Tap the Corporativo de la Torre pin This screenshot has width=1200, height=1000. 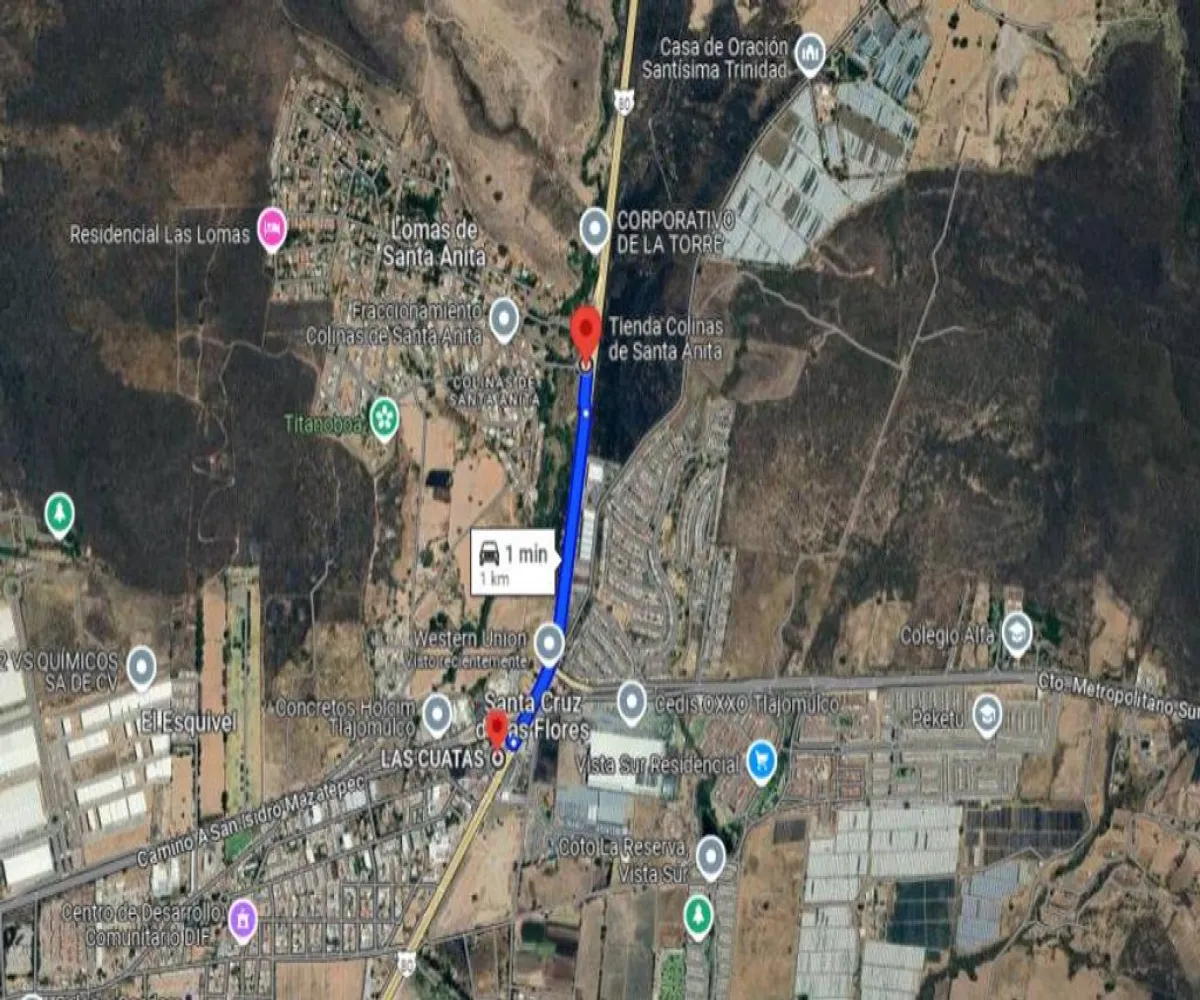point(595,228)
